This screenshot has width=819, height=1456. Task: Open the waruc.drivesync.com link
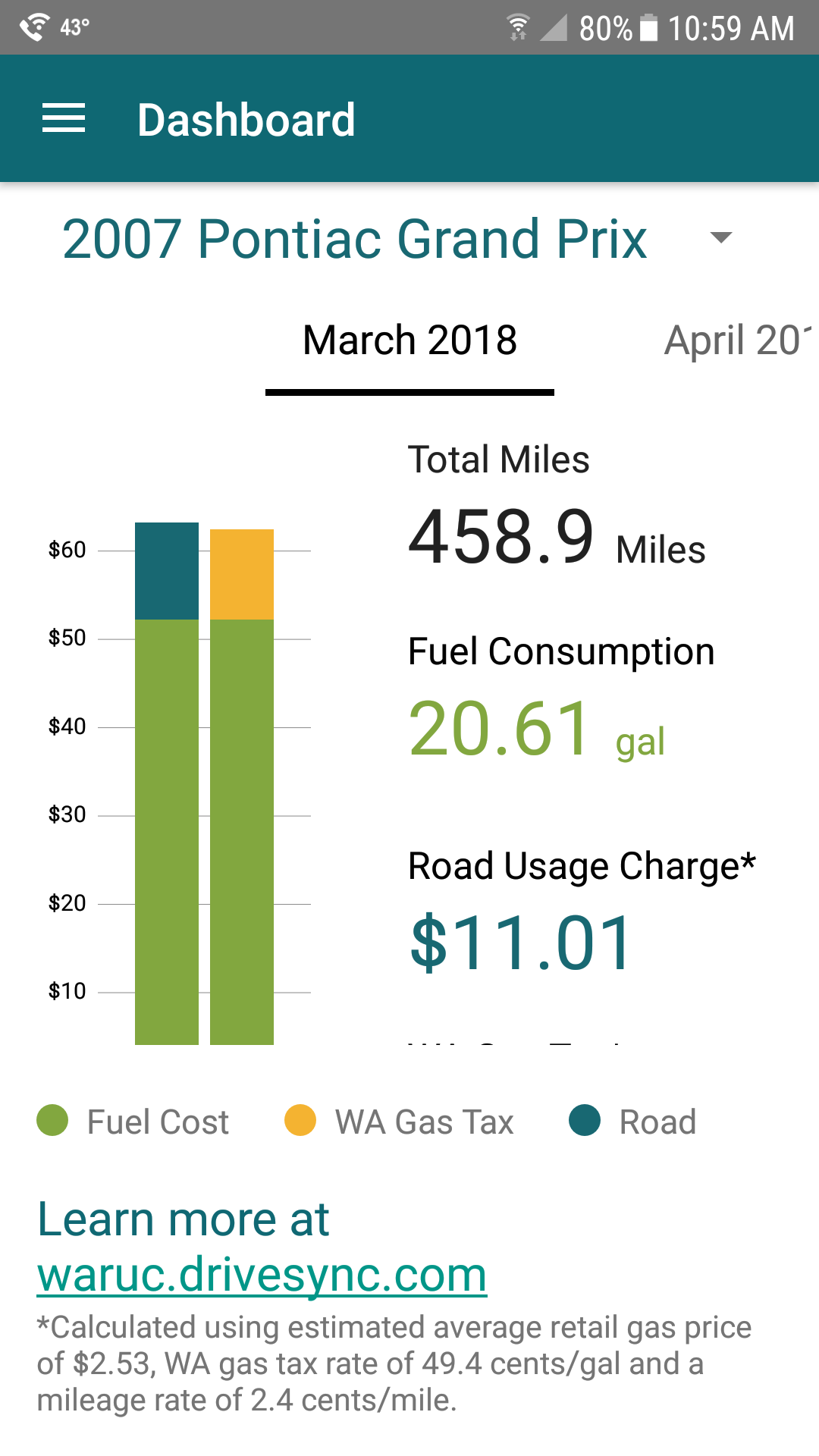tap(262, 1275)
